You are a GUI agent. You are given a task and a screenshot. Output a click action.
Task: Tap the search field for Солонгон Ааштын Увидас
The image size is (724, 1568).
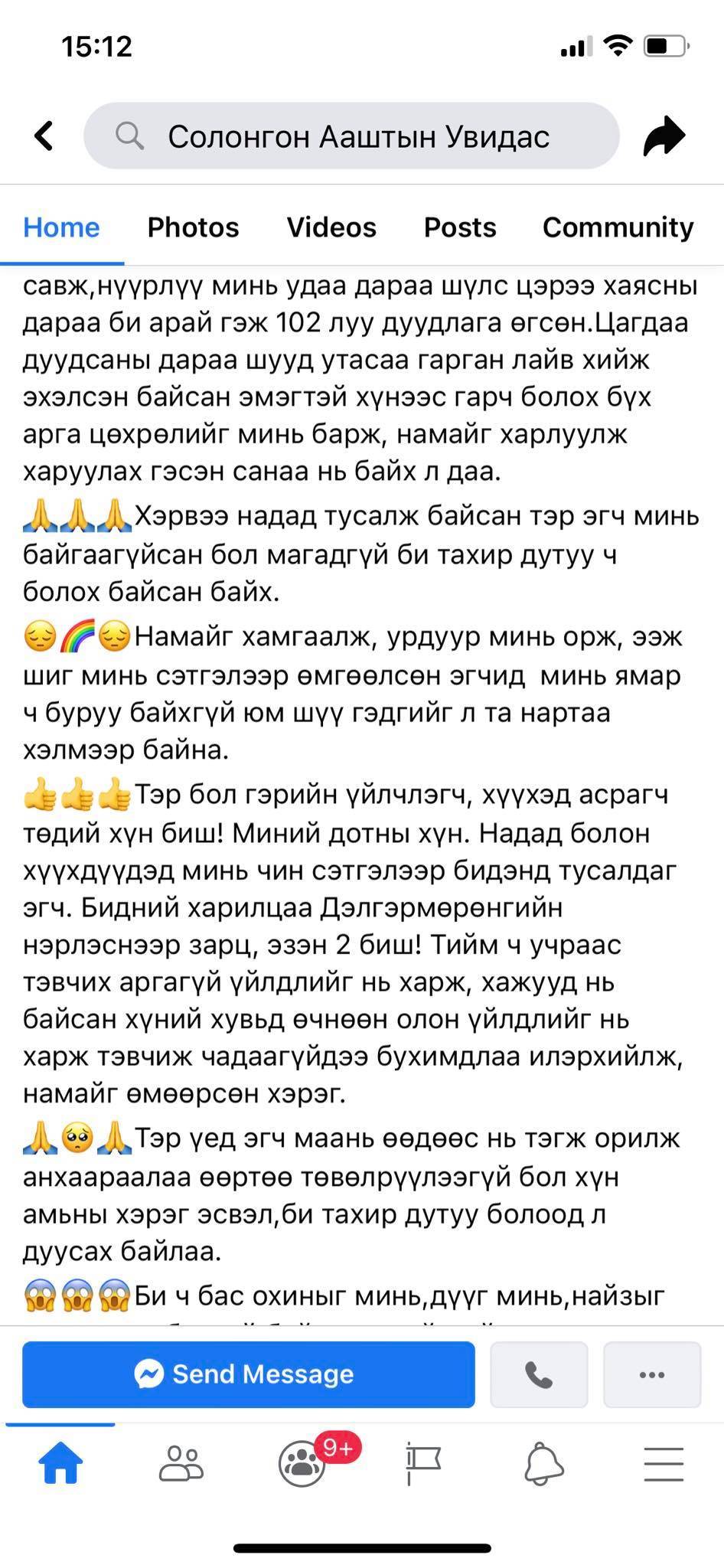(351, 136)
